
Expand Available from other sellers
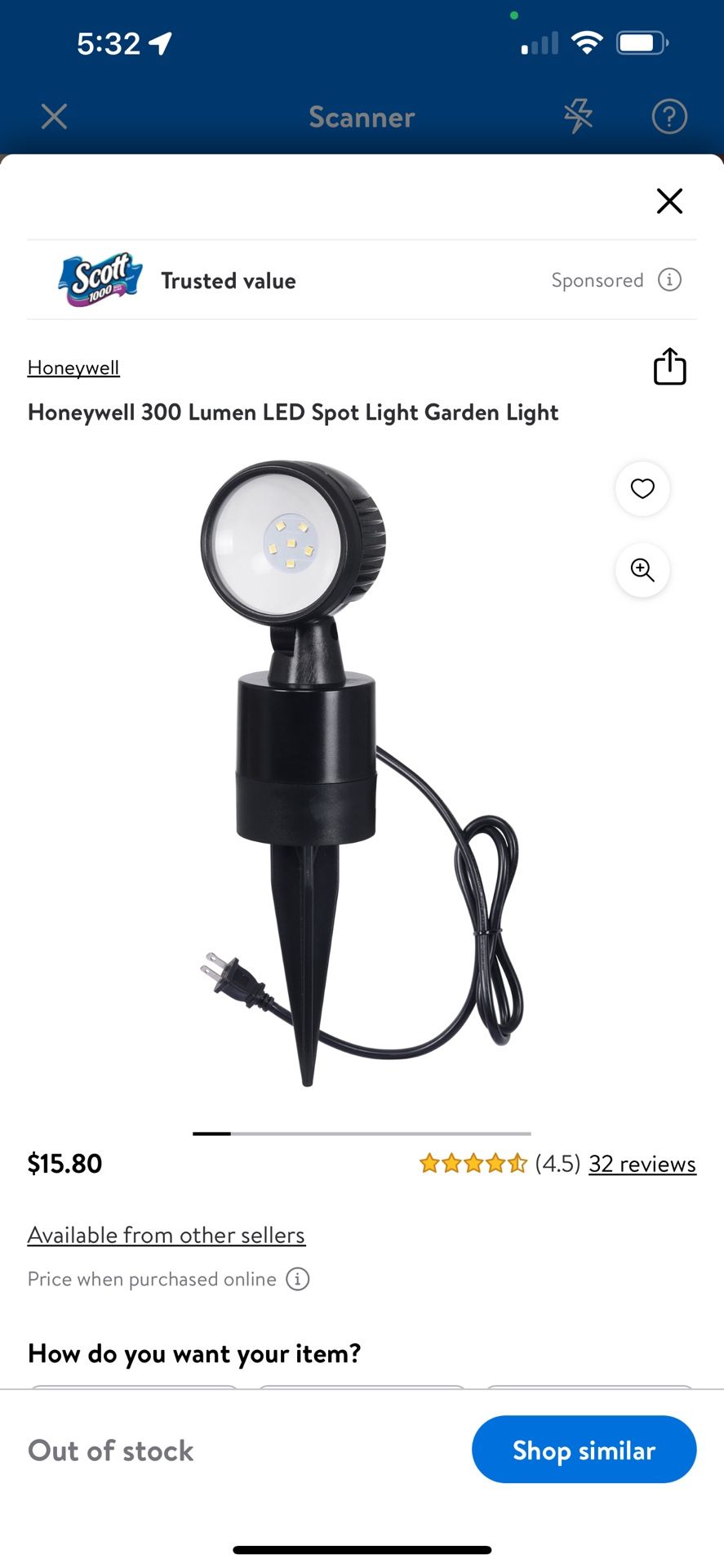167,1235
